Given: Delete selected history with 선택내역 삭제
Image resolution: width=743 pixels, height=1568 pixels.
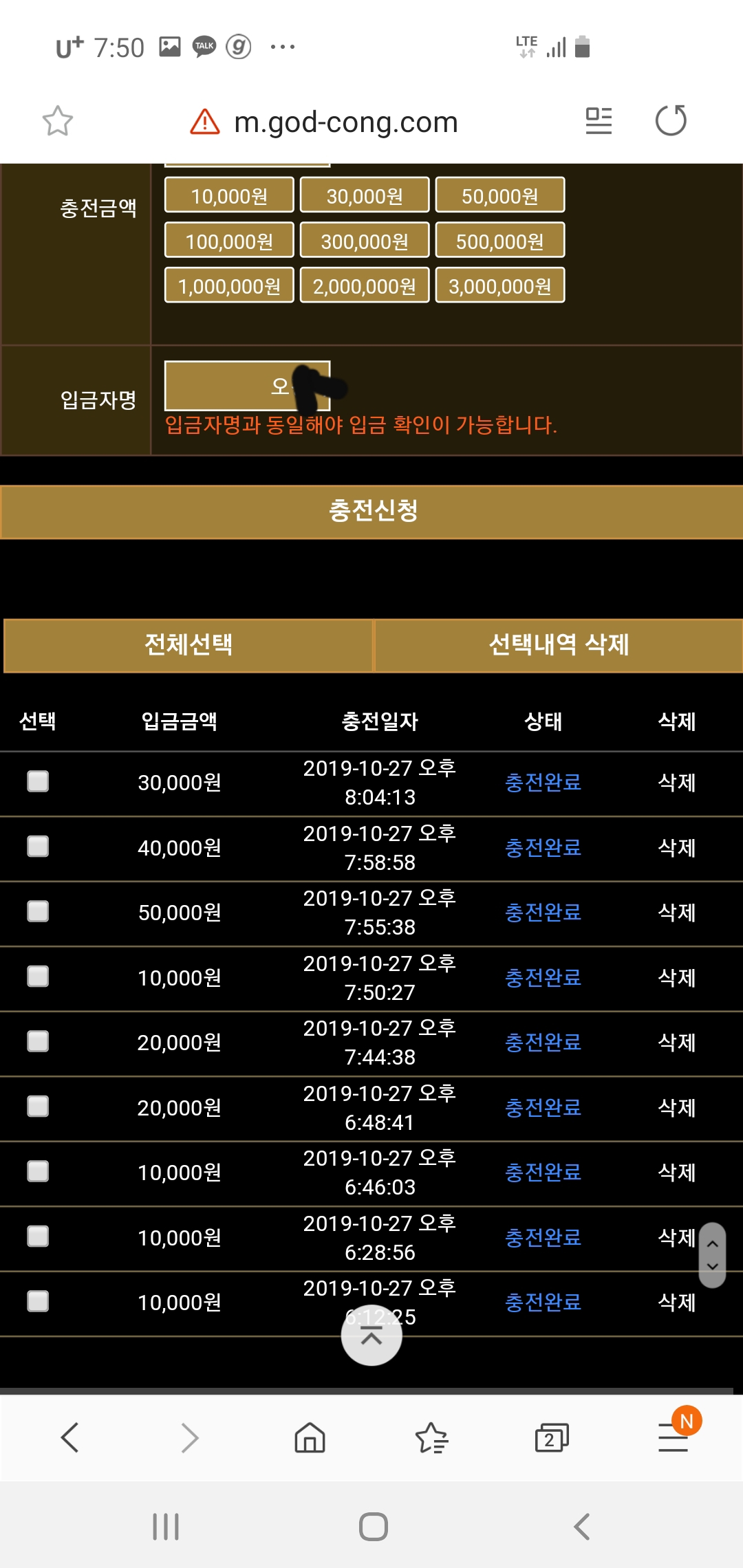Looking at the screenshot, I should click(558, 645).
